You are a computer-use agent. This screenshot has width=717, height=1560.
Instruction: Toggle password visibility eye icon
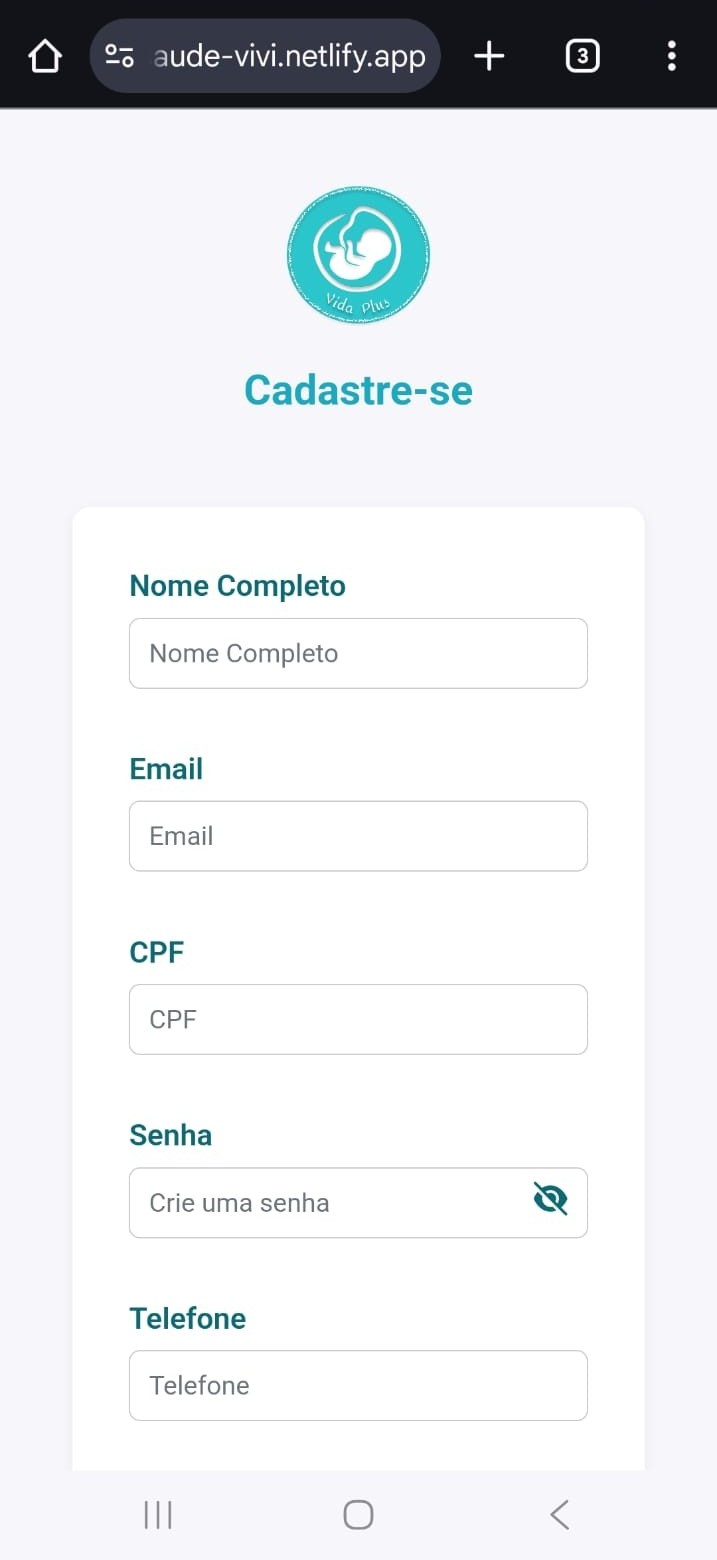[x=550, y=1198]
